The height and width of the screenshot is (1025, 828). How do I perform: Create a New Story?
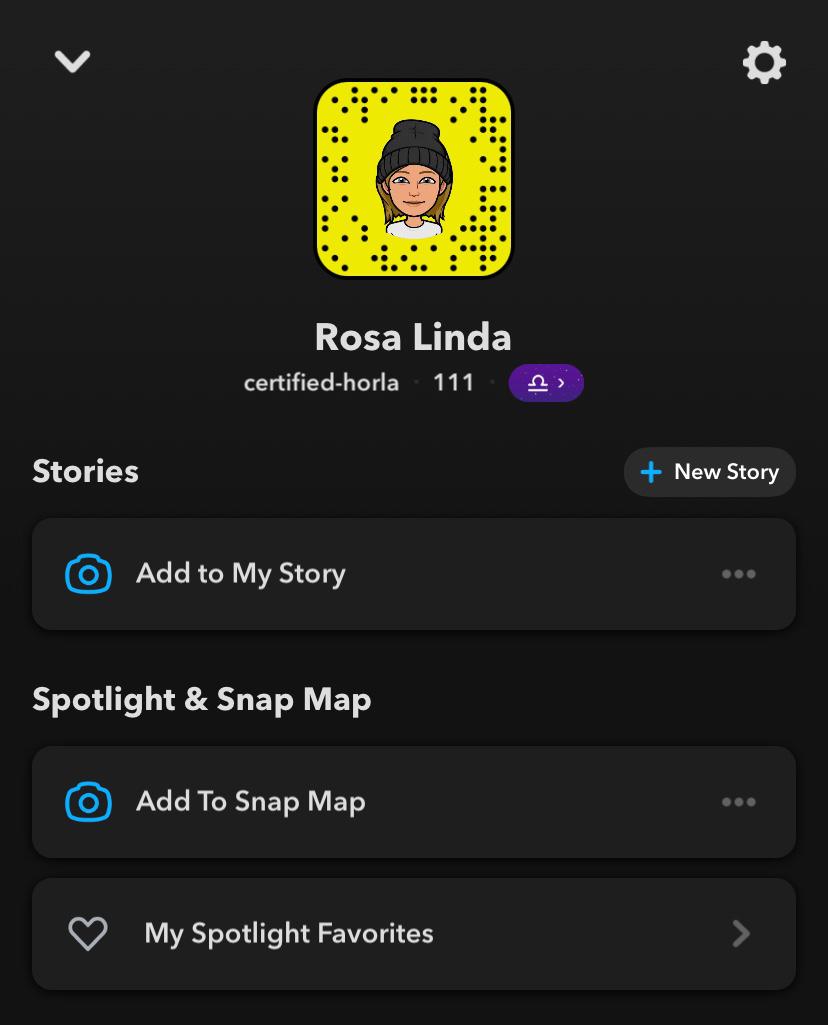click(710, 472)
